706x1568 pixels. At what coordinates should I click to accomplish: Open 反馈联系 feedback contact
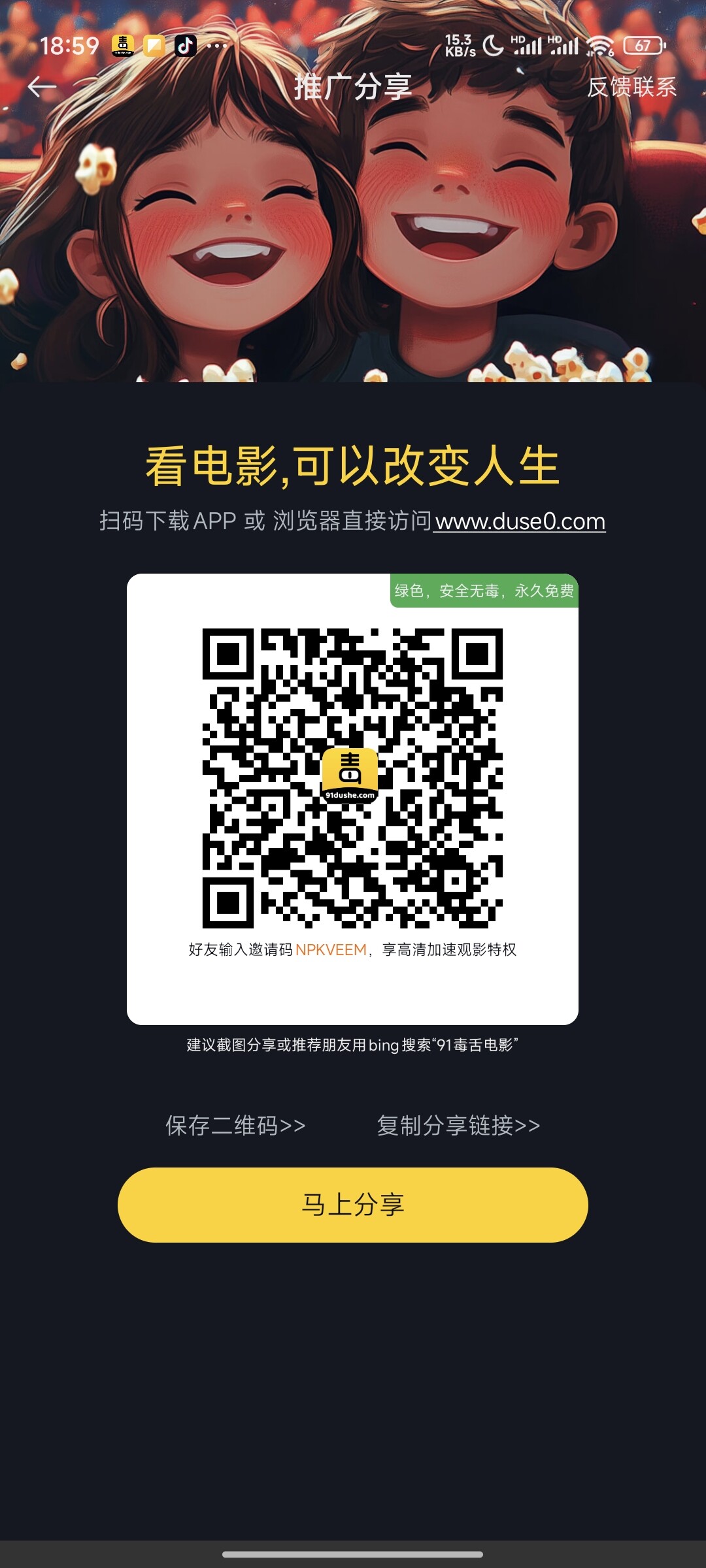(631, 87)
